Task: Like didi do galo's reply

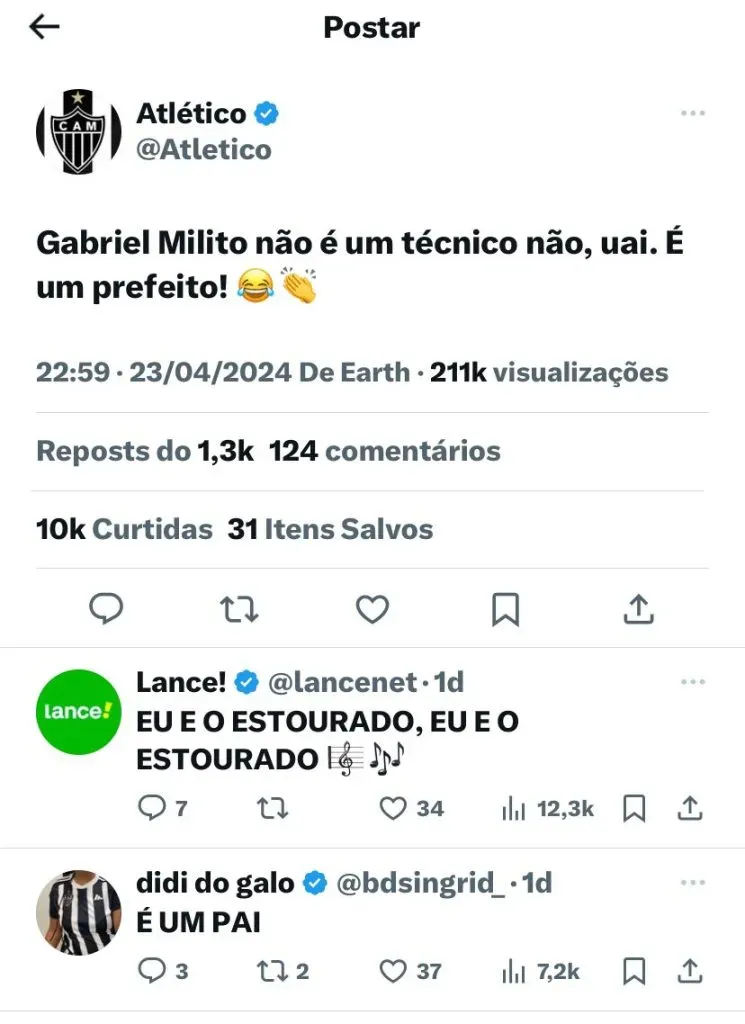Action: (394, 970)
